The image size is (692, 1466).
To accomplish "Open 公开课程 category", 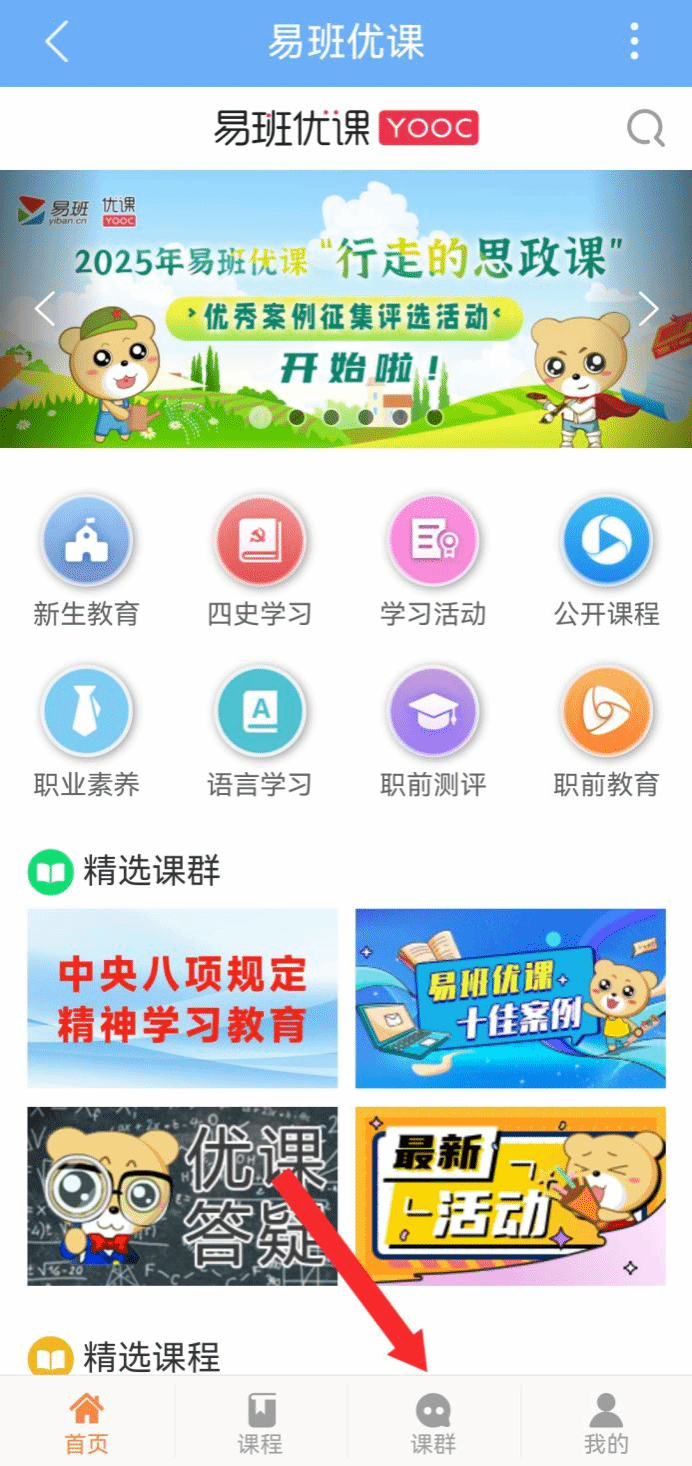I will (x=607, y=542).
